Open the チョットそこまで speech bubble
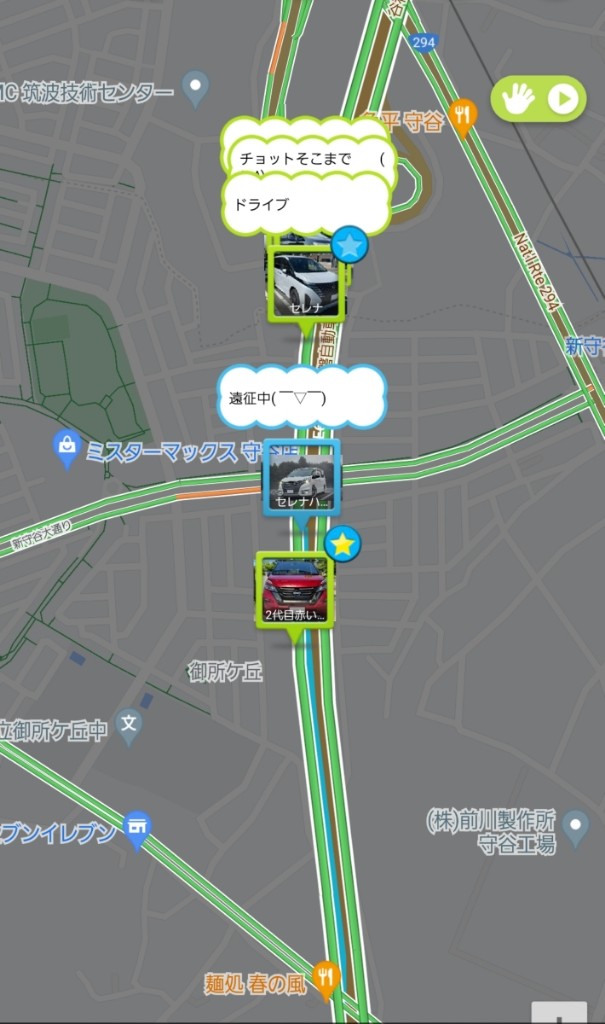 [308, 158]
